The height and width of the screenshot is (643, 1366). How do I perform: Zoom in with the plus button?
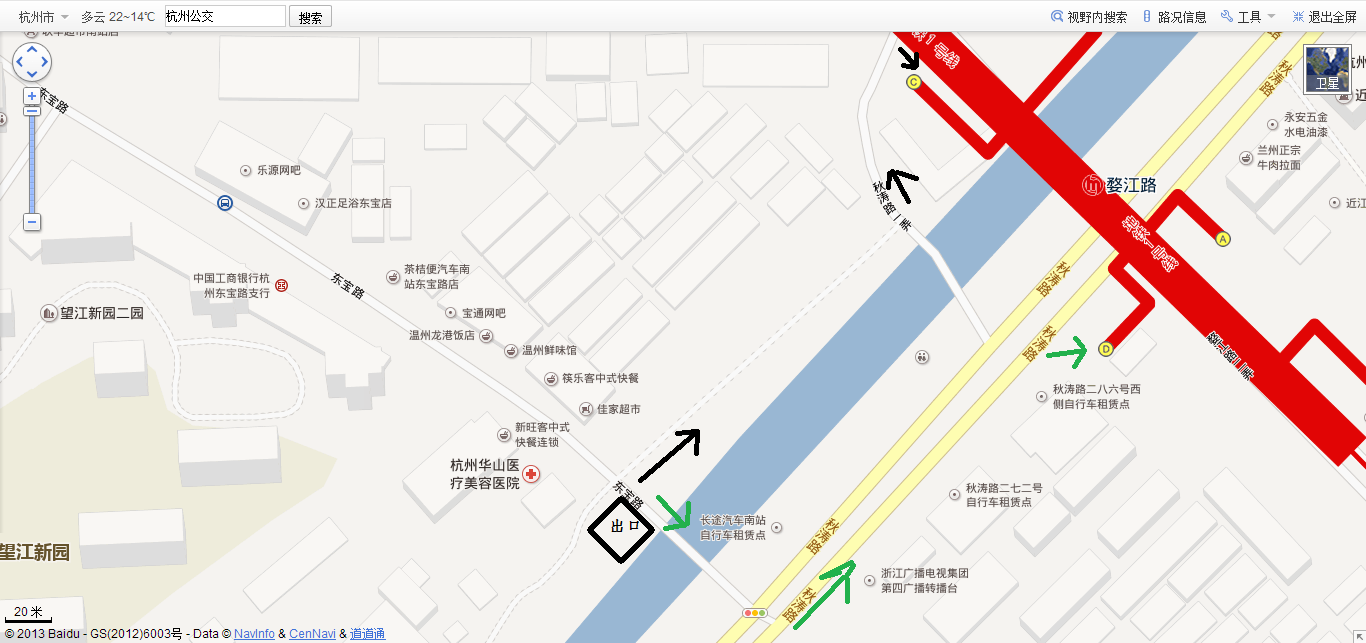tap(32, 96)
